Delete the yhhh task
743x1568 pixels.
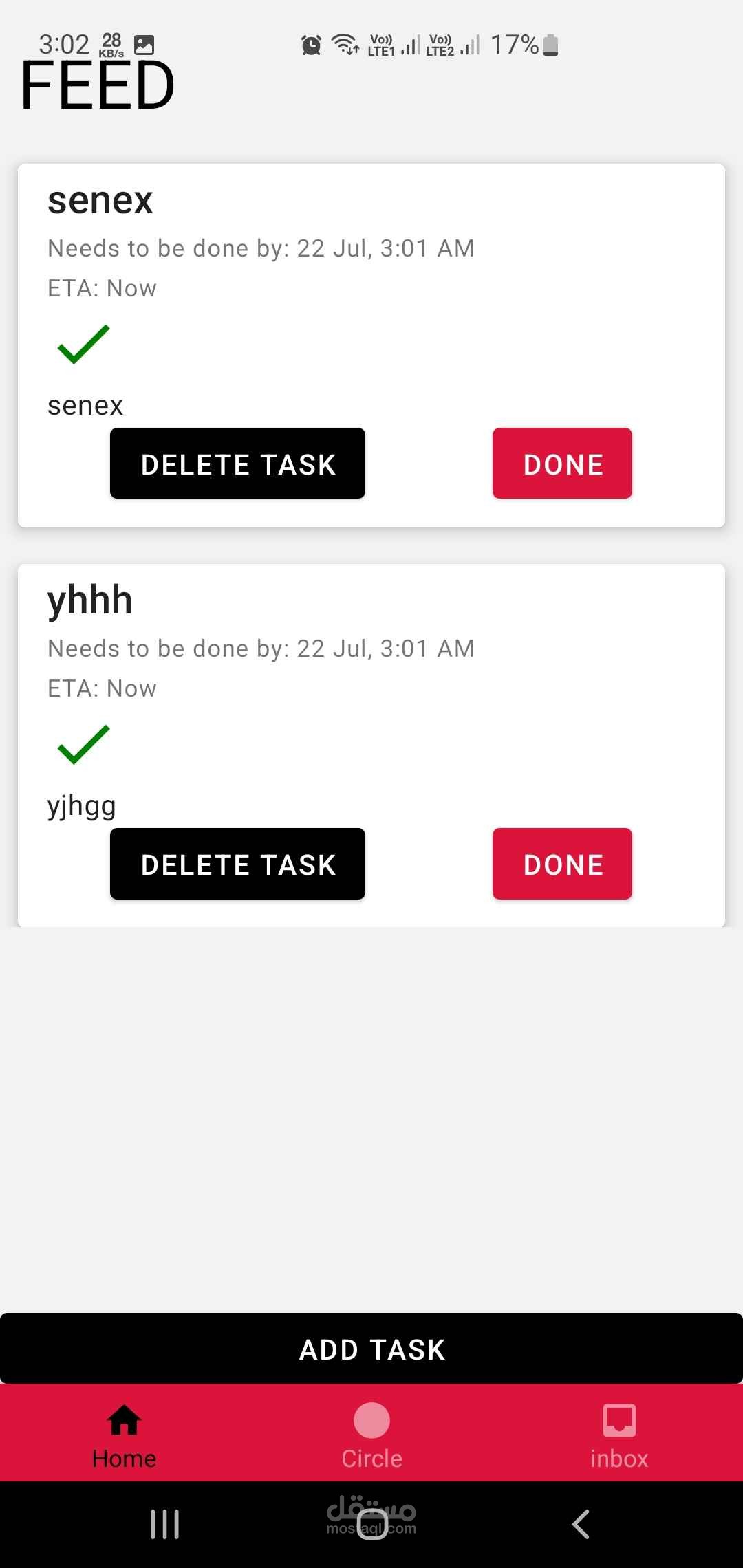[237, 864]
